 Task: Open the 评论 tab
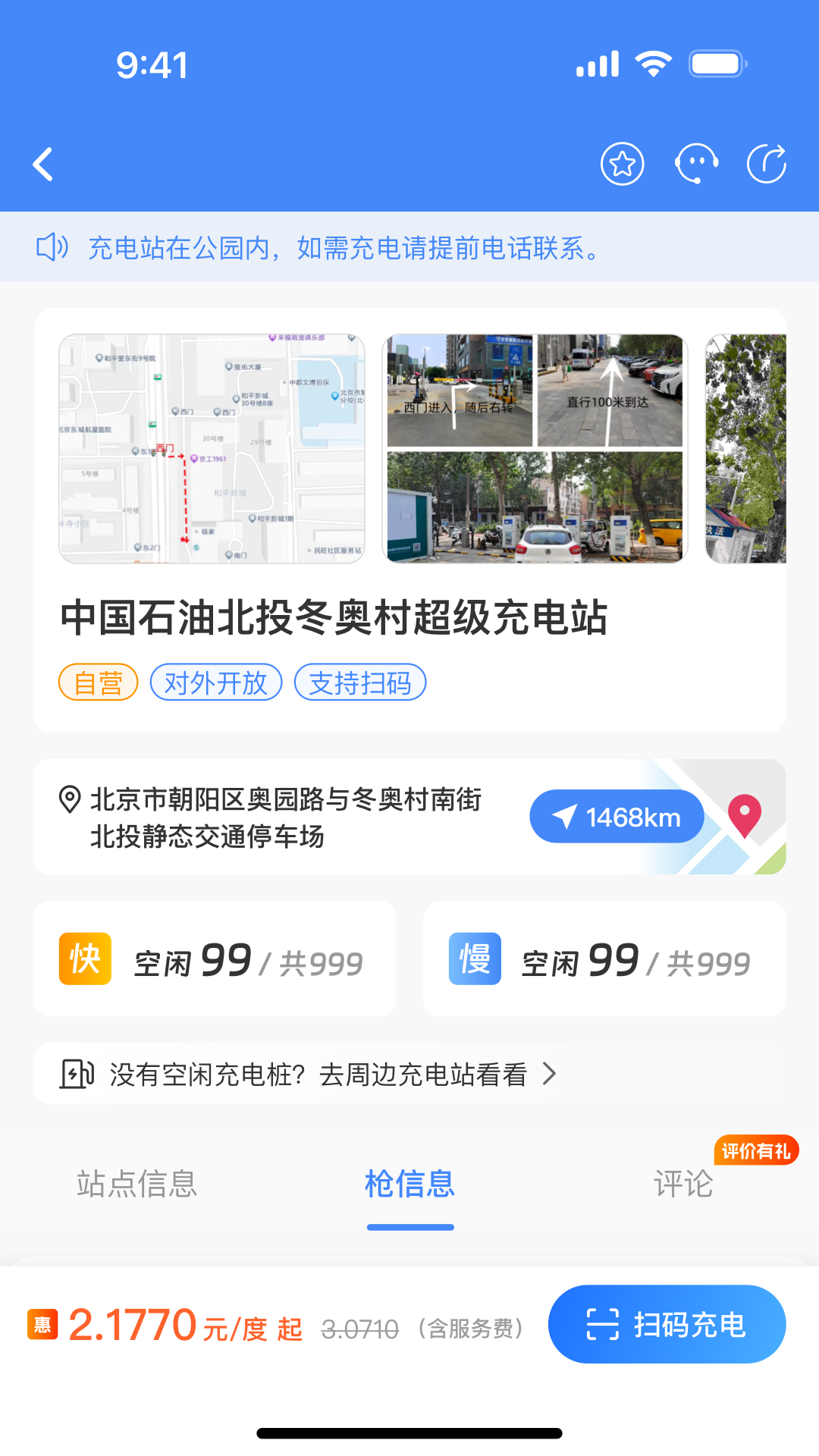coord(682,1184)
